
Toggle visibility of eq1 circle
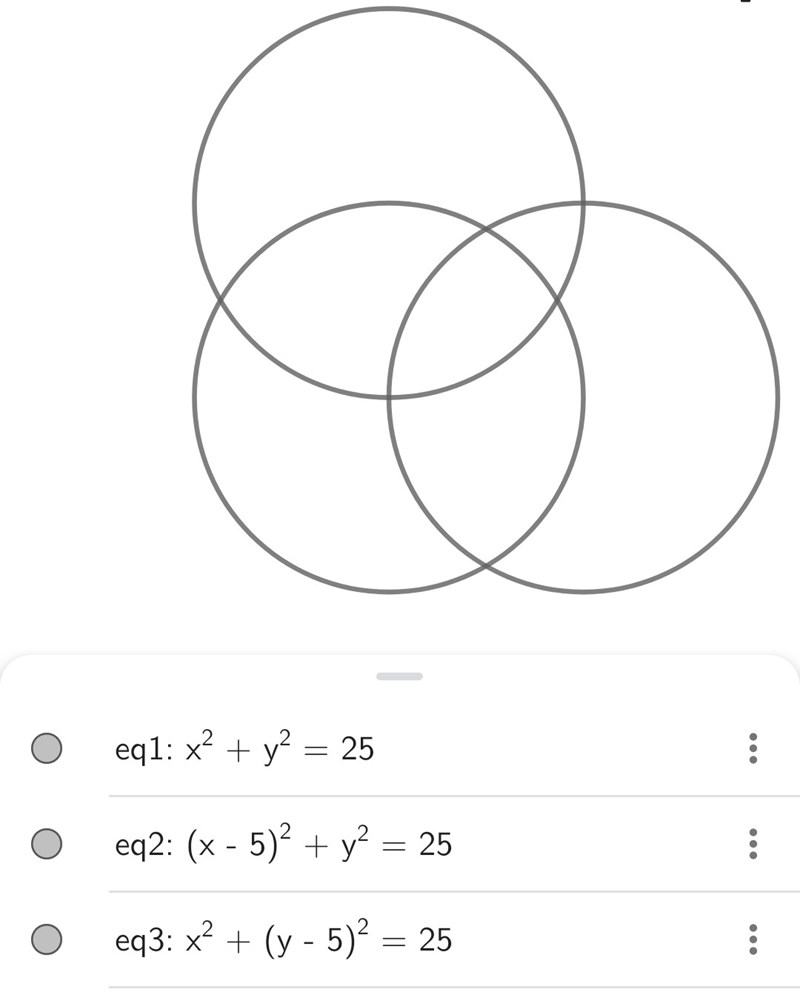pyautogui.click(x=47, y=748)
